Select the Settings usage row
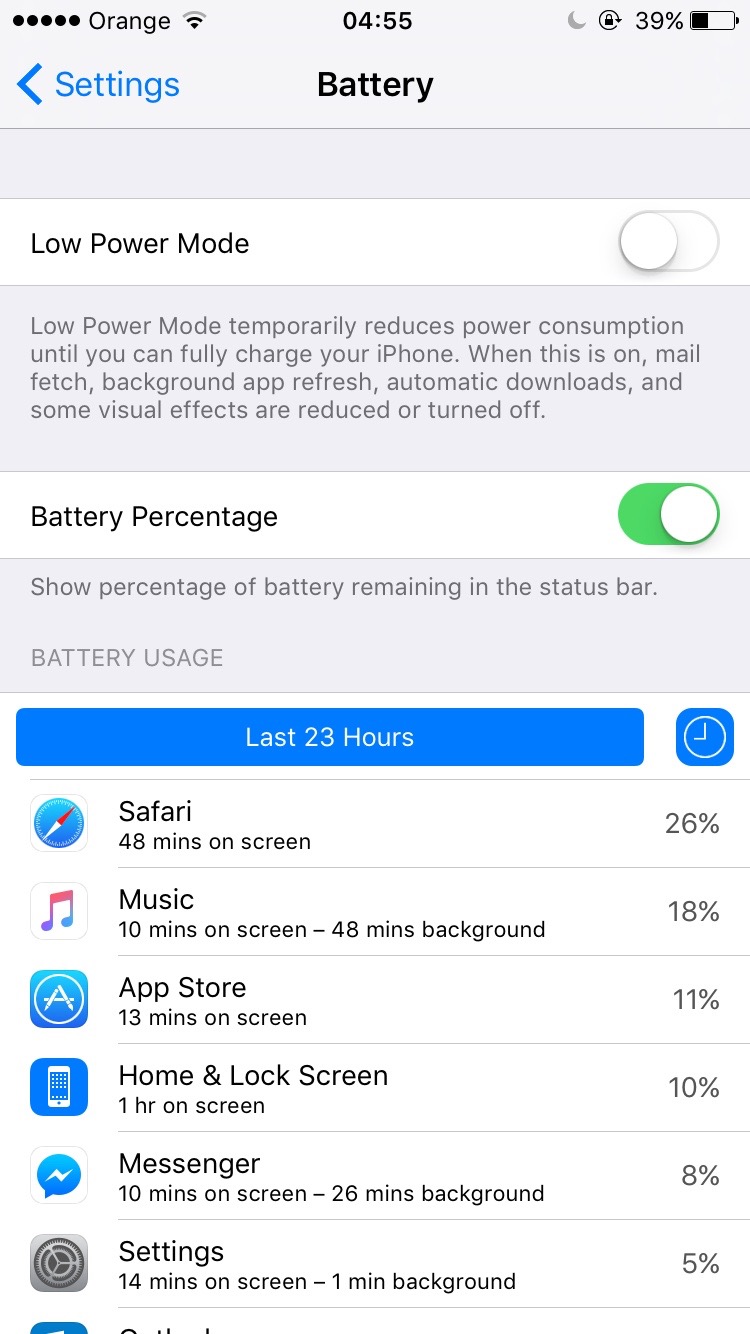The image size is (750, 1334). click(x=375, y=1264)
